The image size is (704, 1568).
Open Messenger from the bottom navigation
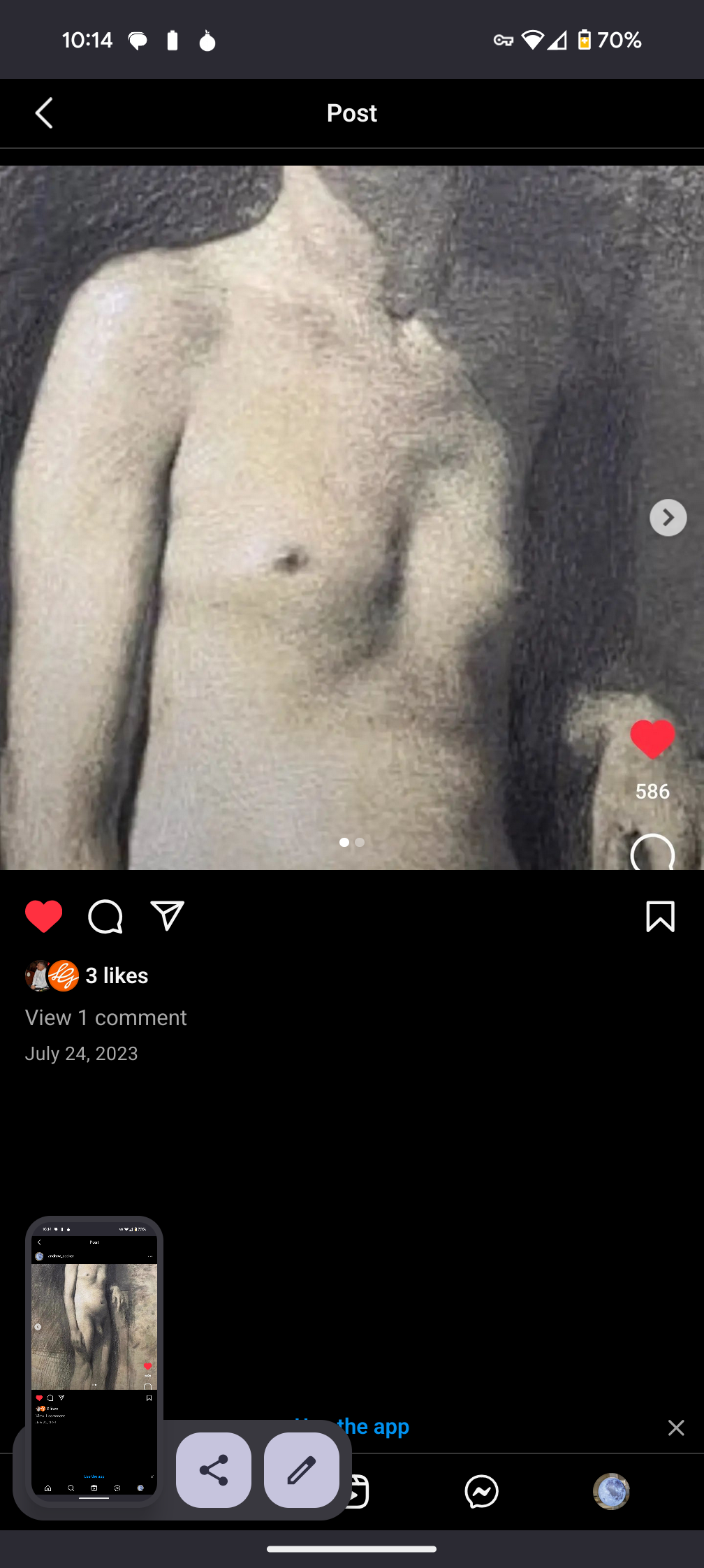(x=481, y=1492)
